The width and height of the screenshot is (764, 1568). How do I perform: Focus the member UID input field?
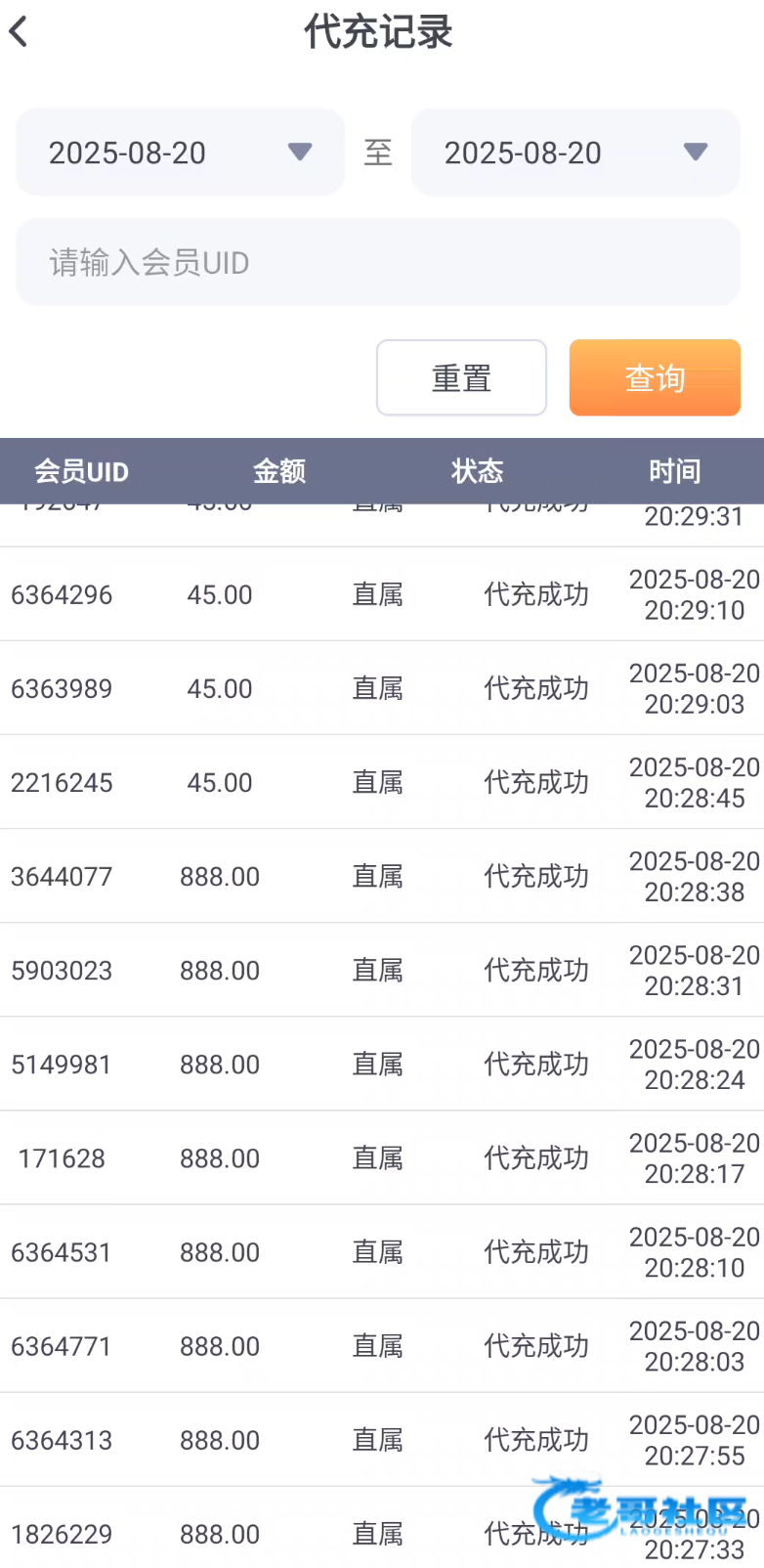click(378, 262)
